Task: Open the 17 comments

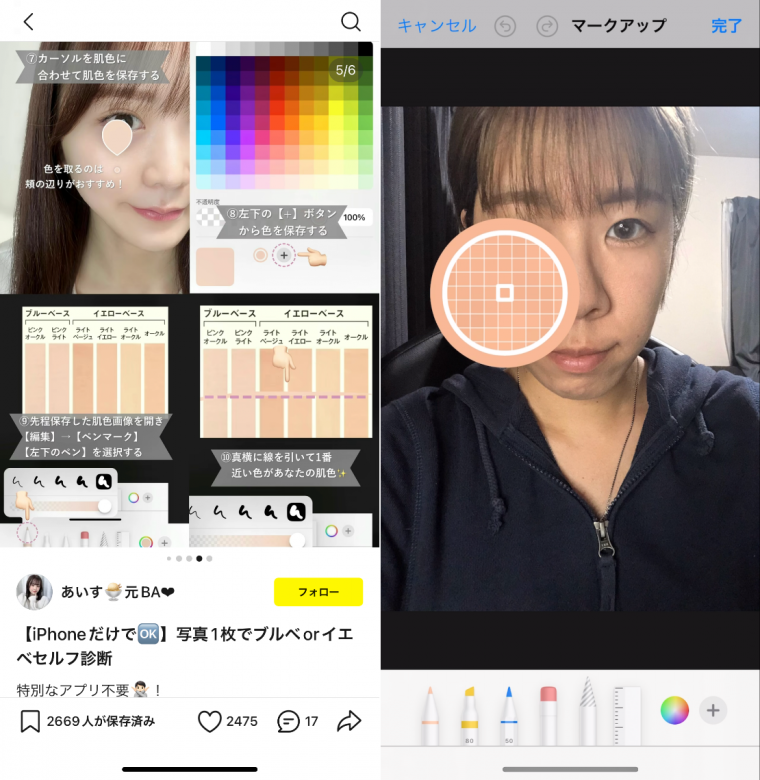Action: [288, 721]
